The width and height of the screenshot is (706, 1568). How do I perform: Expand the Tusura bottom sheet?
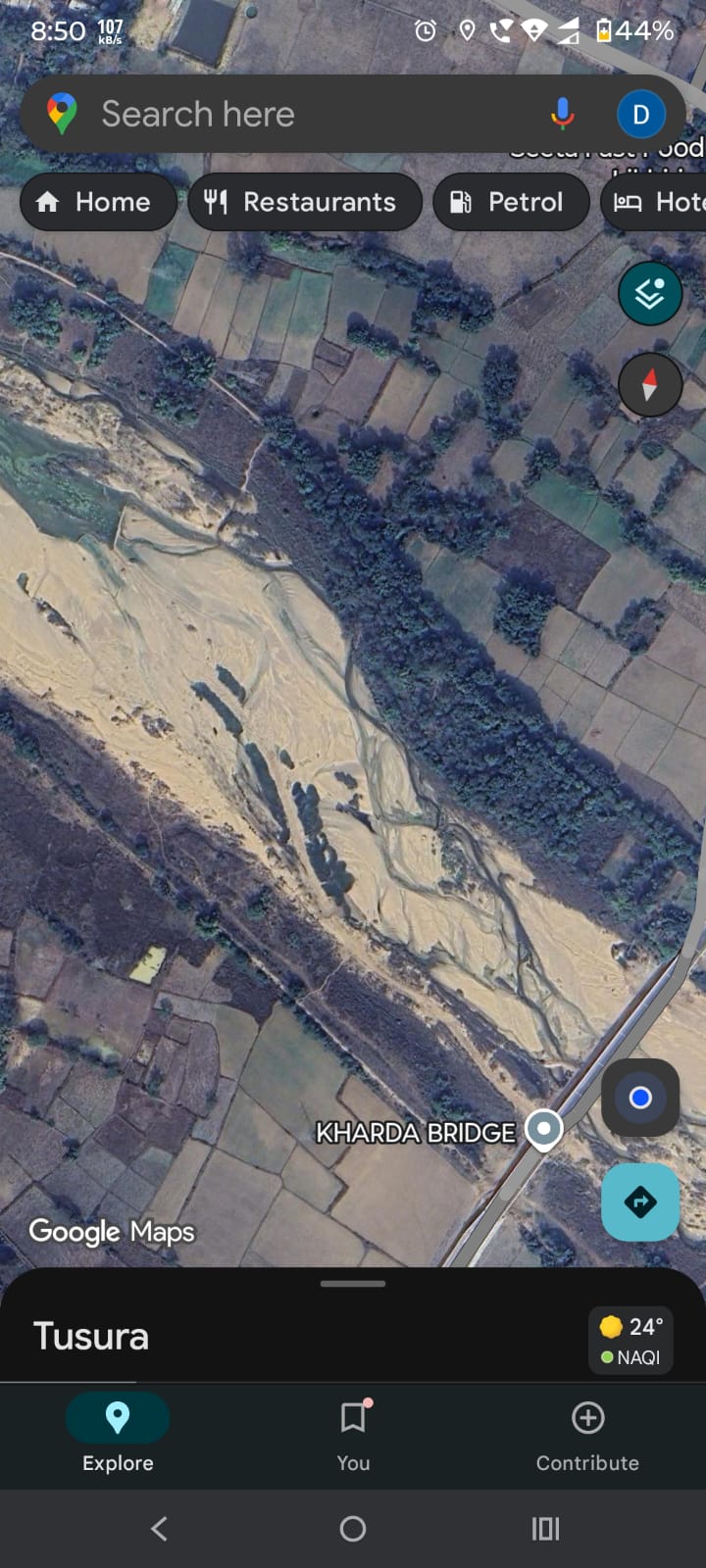(353, 1284)
